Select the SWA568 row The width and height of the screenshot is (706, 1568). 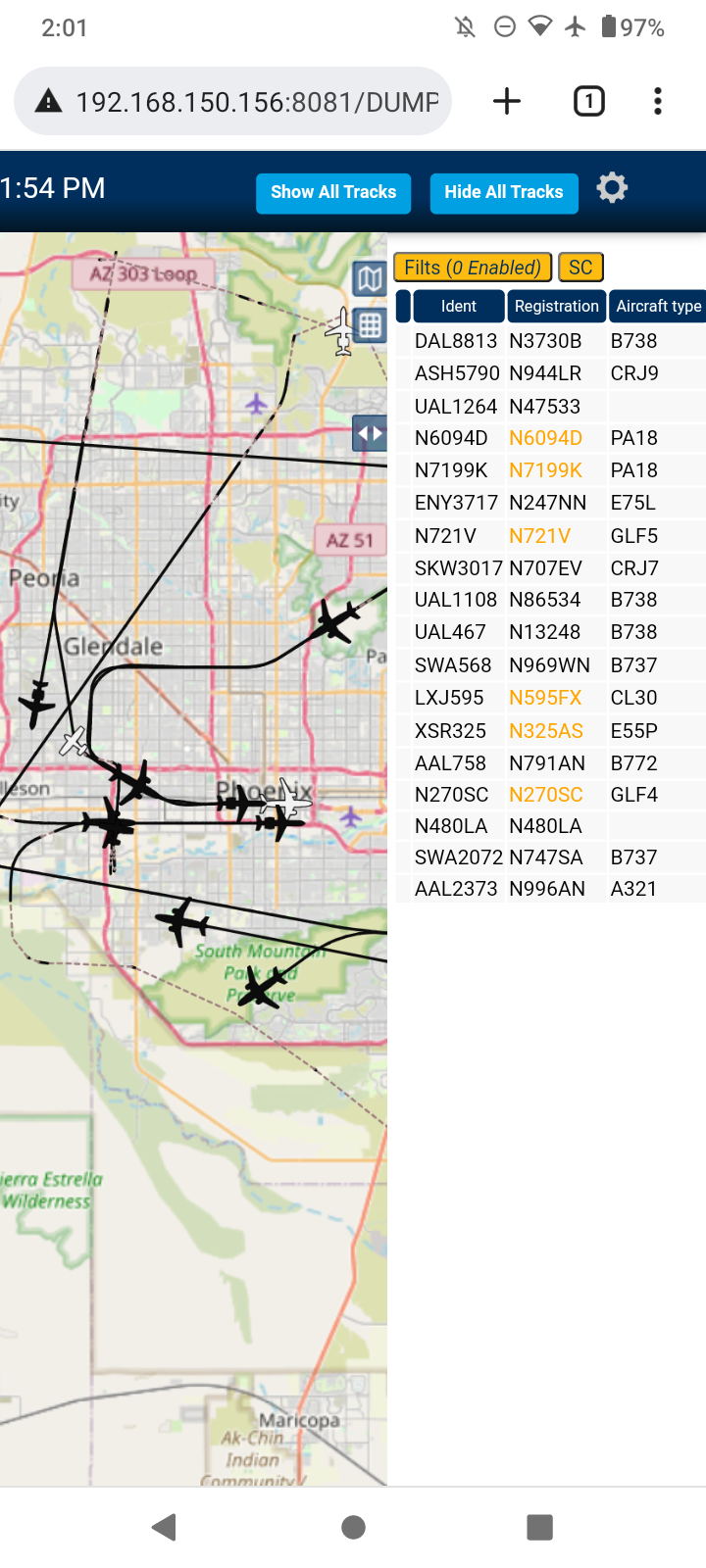point(551,665)
